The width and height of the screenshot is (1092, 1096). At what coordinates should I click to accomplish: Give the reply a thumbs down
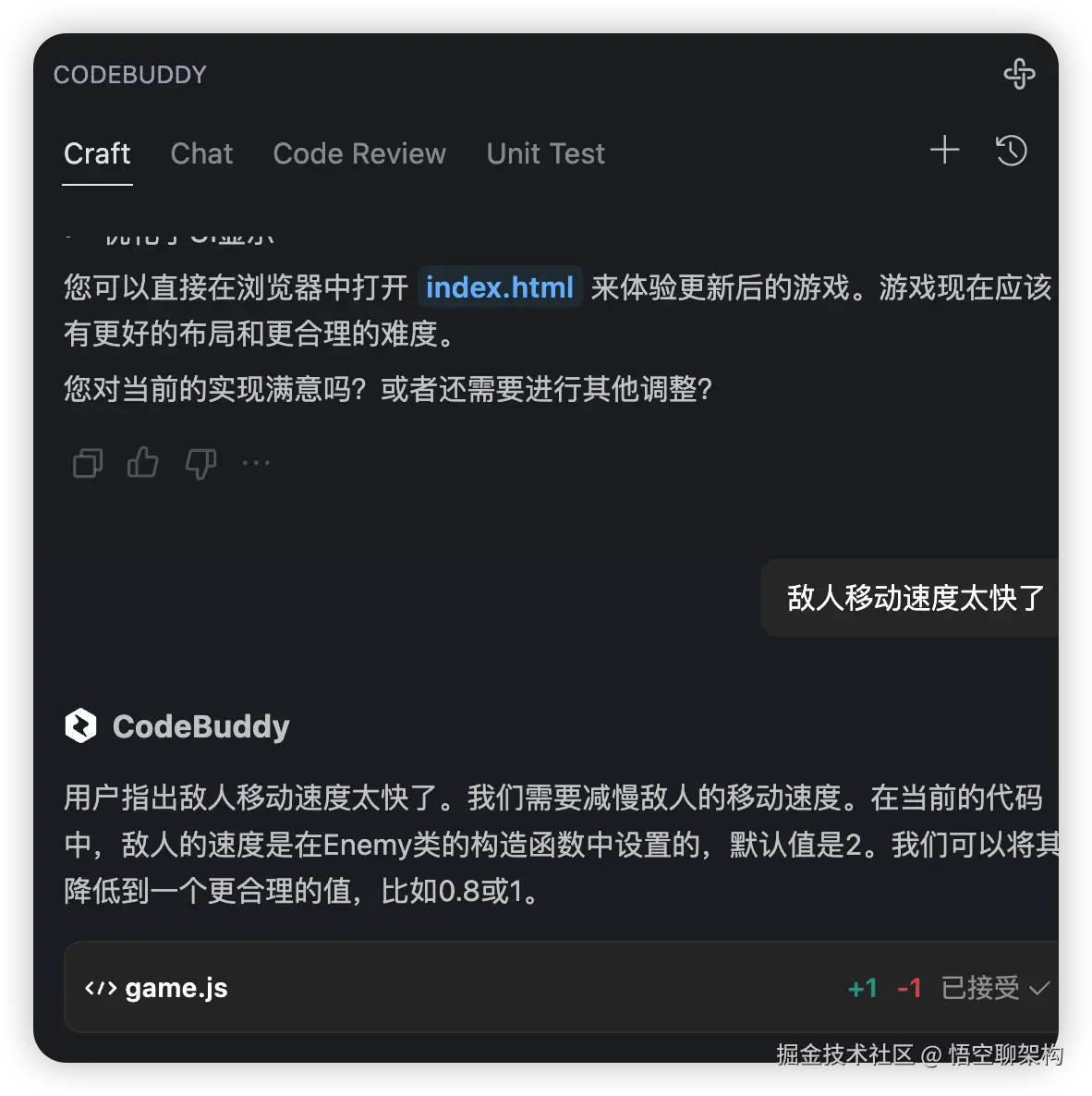(x=200, y=463)
